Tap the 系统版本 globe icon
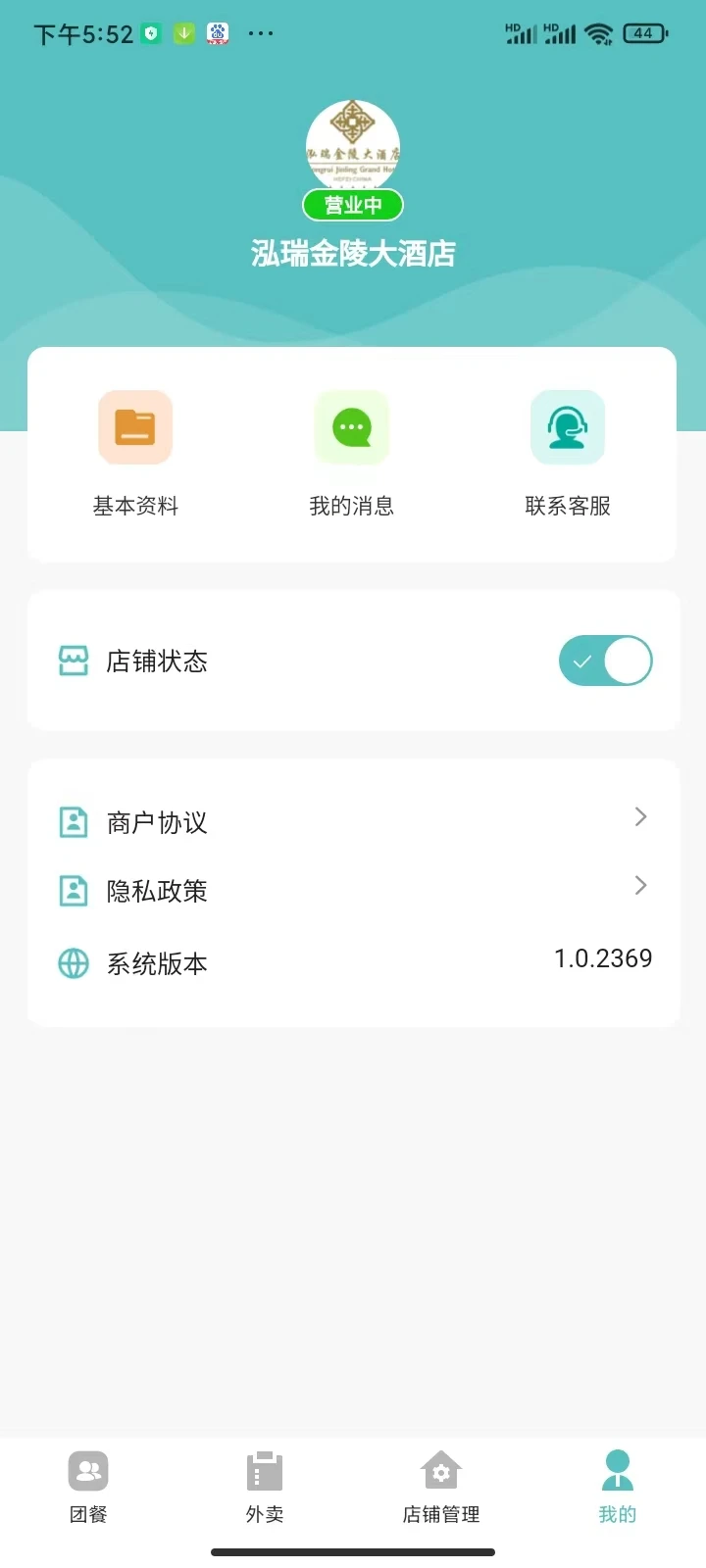Image resolution: width=706 pixels, height=1568 pixels. pyautogui.click(x=74, y=963)
